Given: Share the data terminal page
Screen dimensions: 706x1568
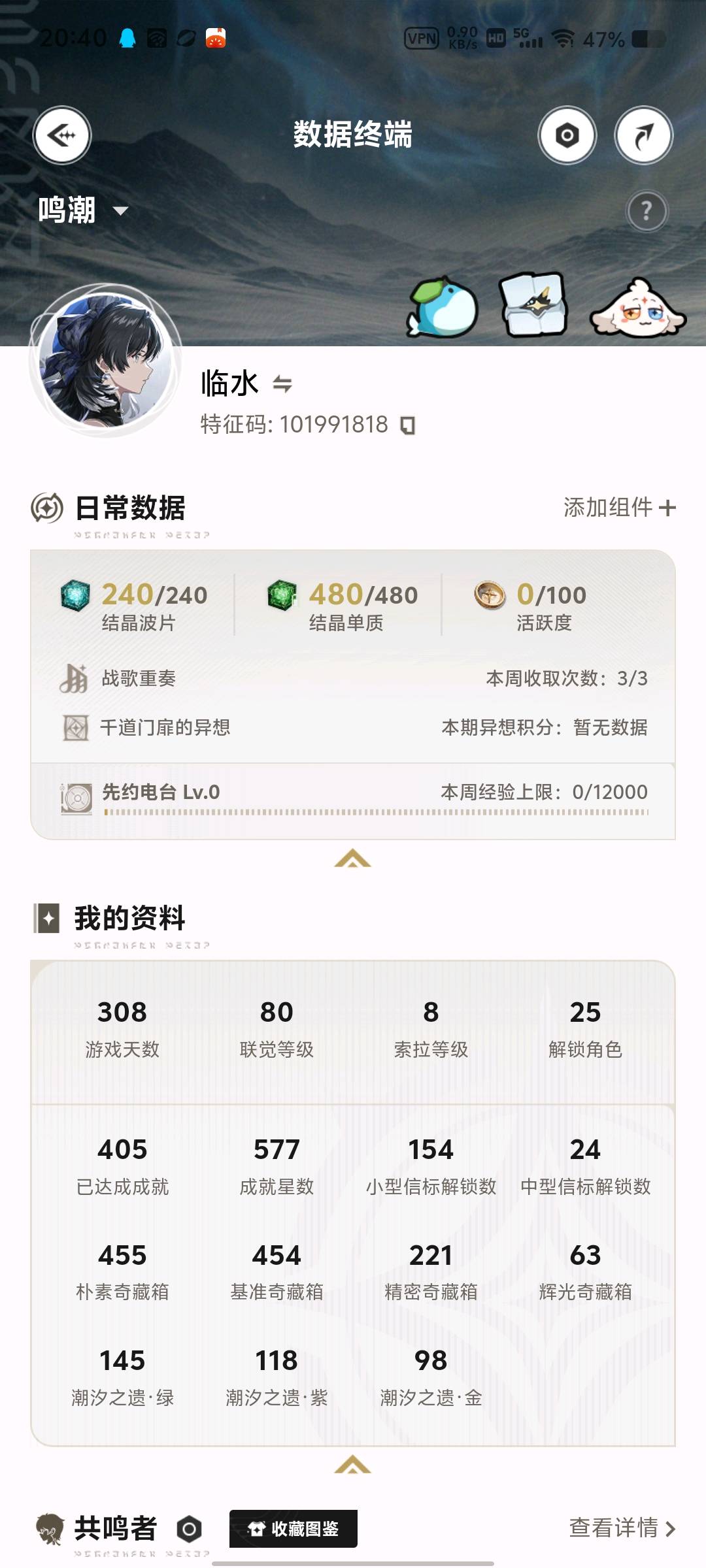Looking at the screenshot, I should (643, 135).
